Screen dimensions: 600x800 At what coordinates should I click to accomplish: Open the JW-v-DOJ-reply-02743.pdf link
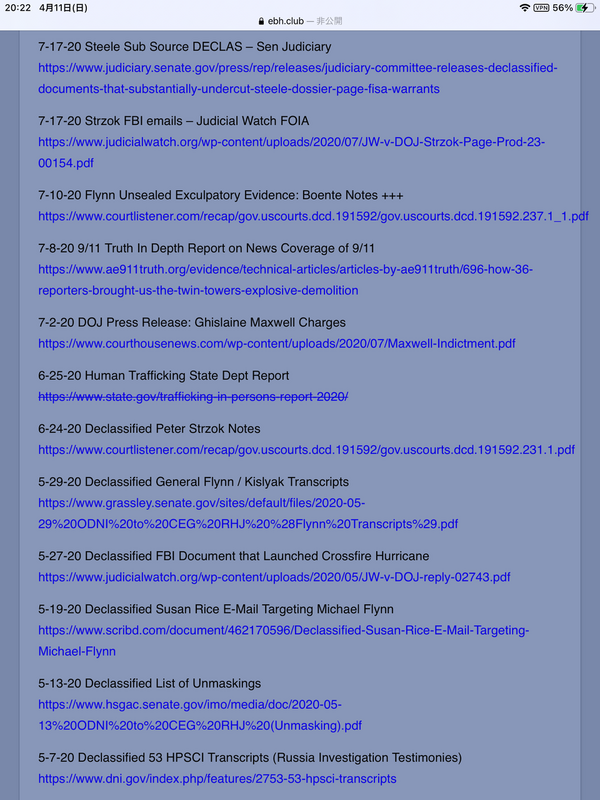274,577
